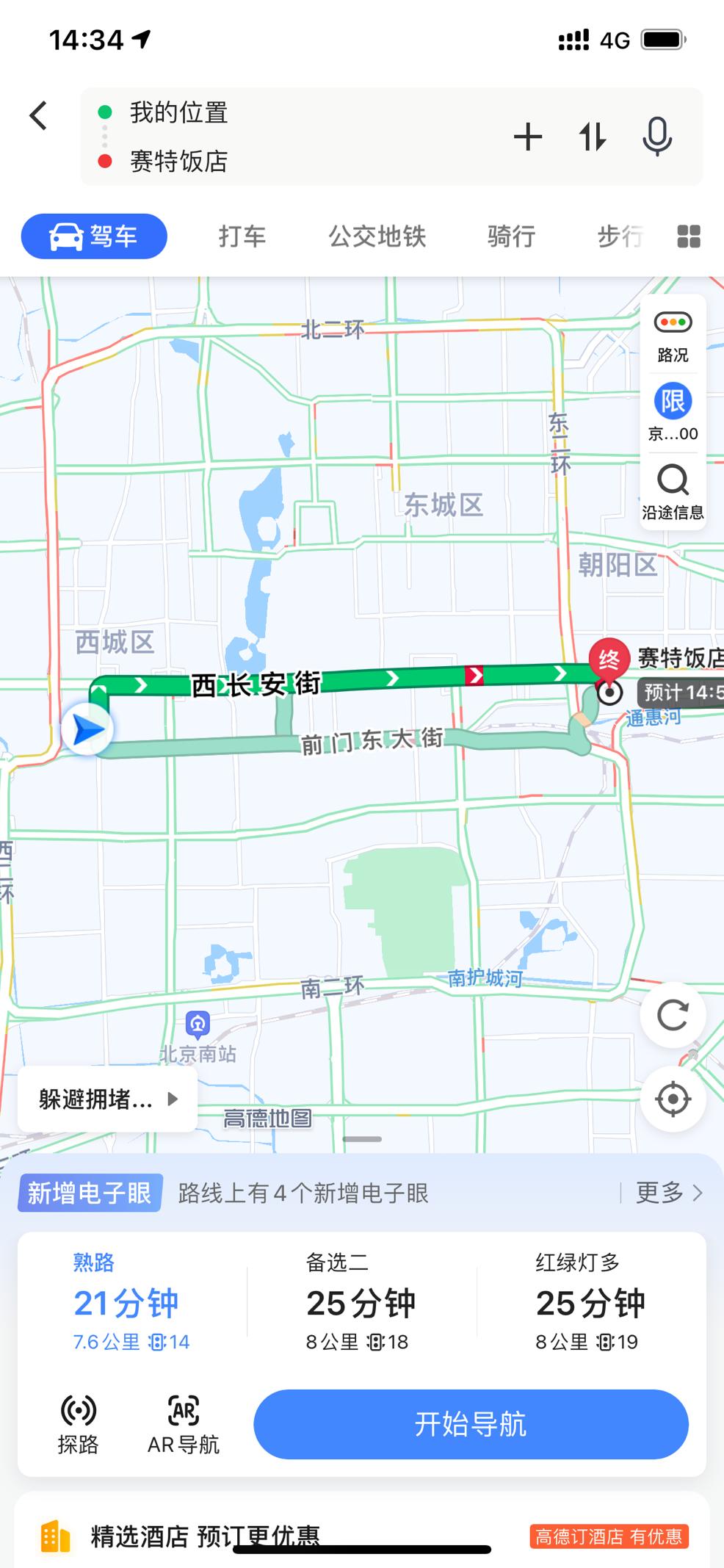Open 更多 for new electronic eye details
Viewport: 724px width, 1568px height.
click(665, 1192)
